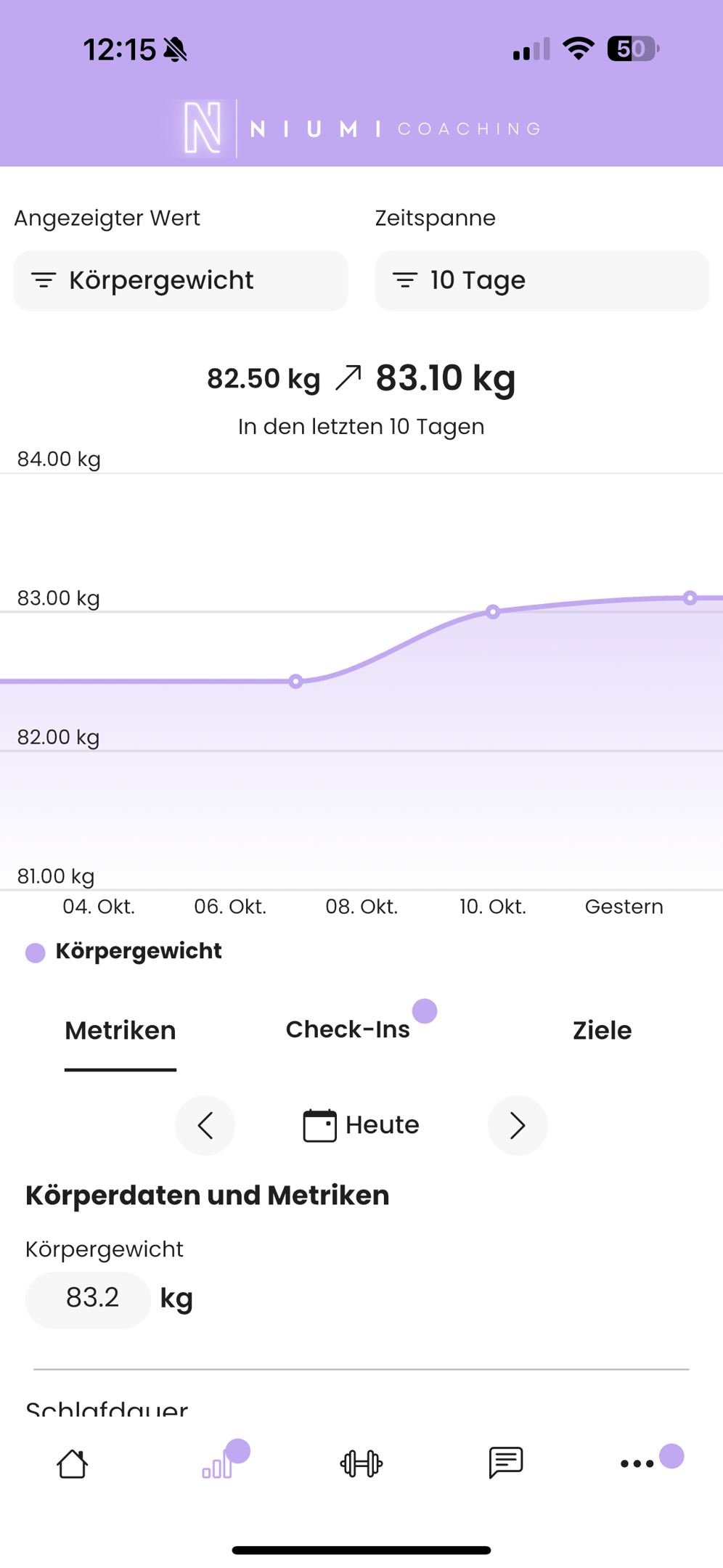The height and width of the screenshot is (1568, 723).
Task: Switch to the Metriken tab
Action: tap(120, 1031)
